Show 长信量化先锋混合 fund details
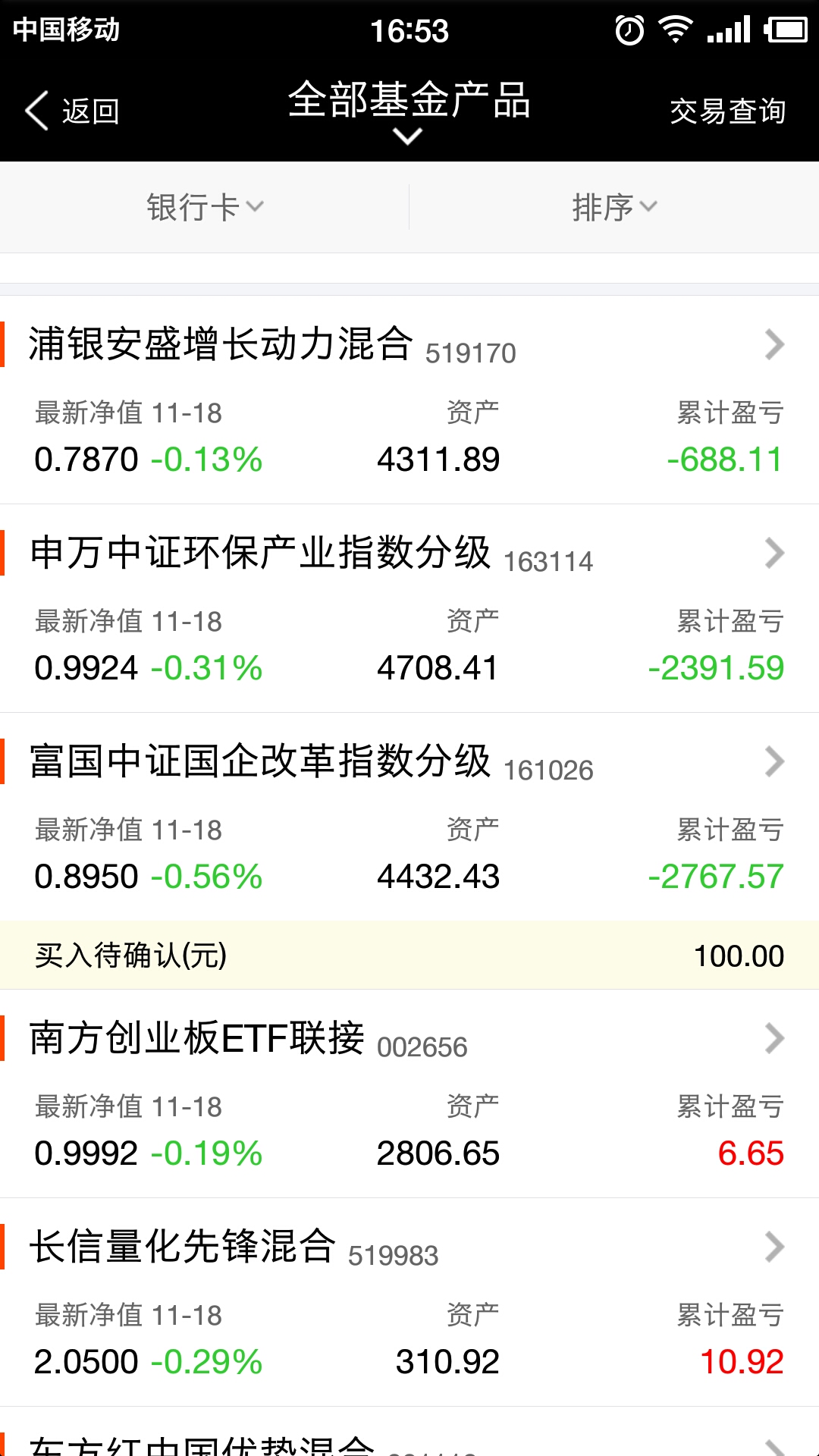This screenshot has width=819, height=1456. point(409,1302)
